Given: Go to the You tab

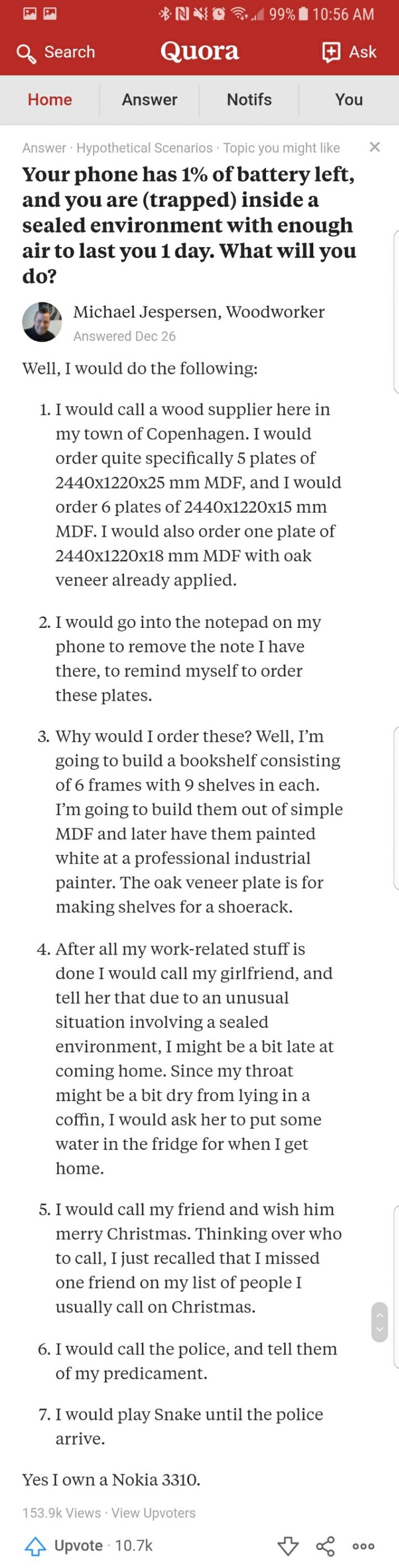Looking at the screenshot, I should (x=349, y=99).
